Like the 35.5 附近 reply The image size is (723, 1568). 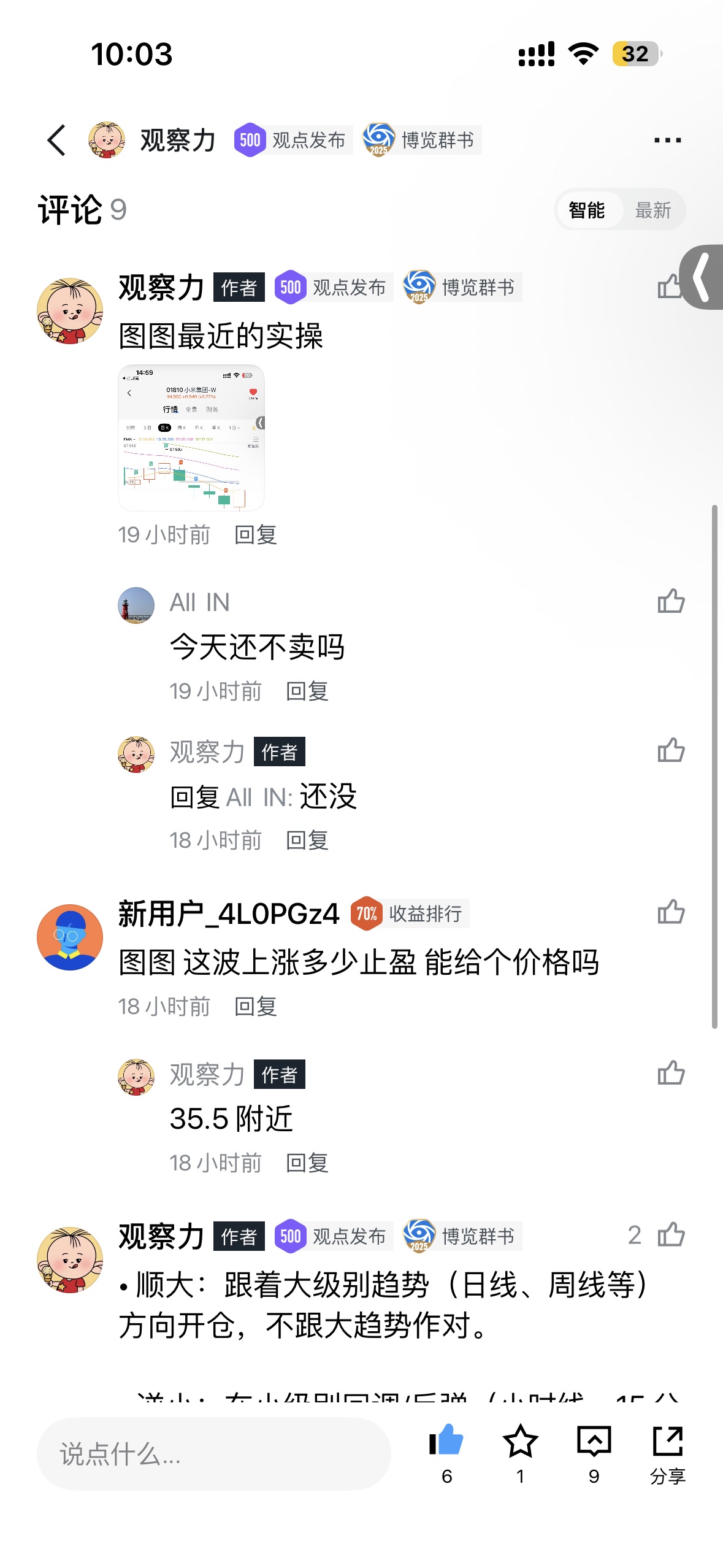click(x=671, y=1073)
